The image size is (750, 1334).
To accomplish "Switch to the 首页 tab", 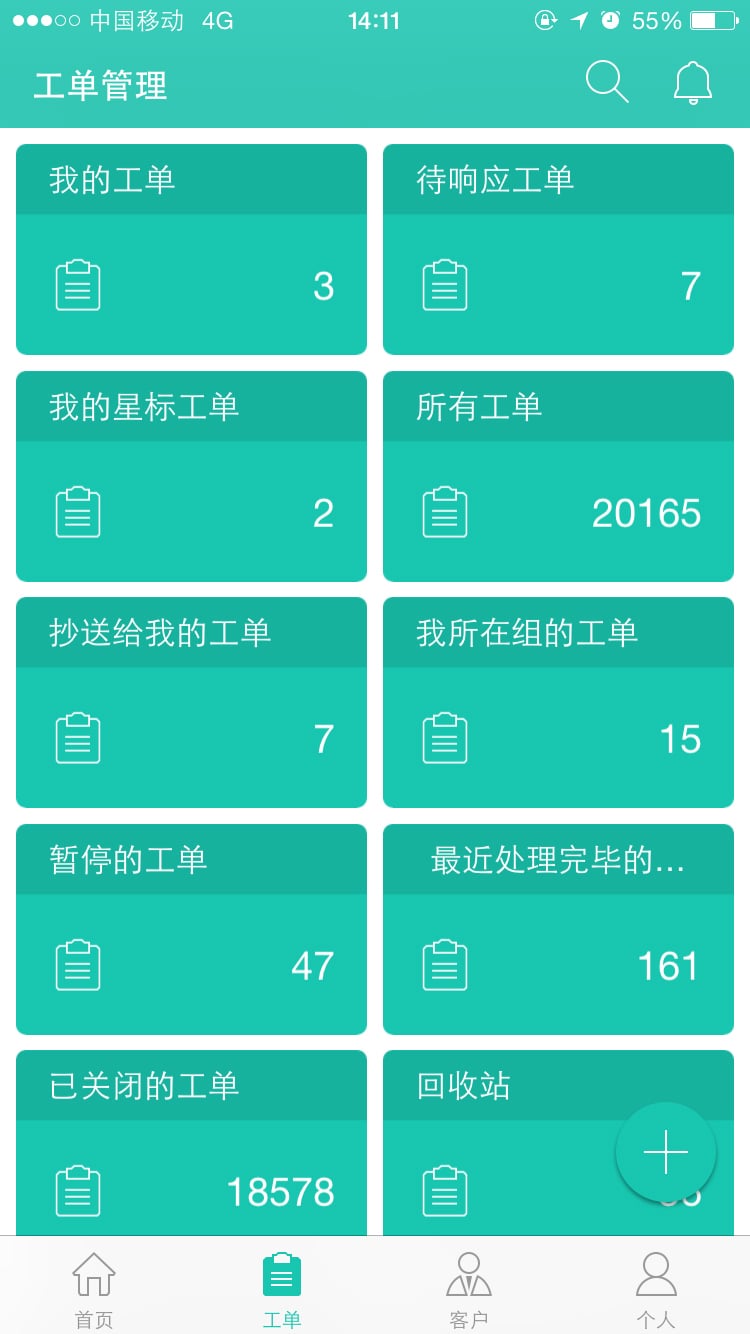I will 94,1288.
